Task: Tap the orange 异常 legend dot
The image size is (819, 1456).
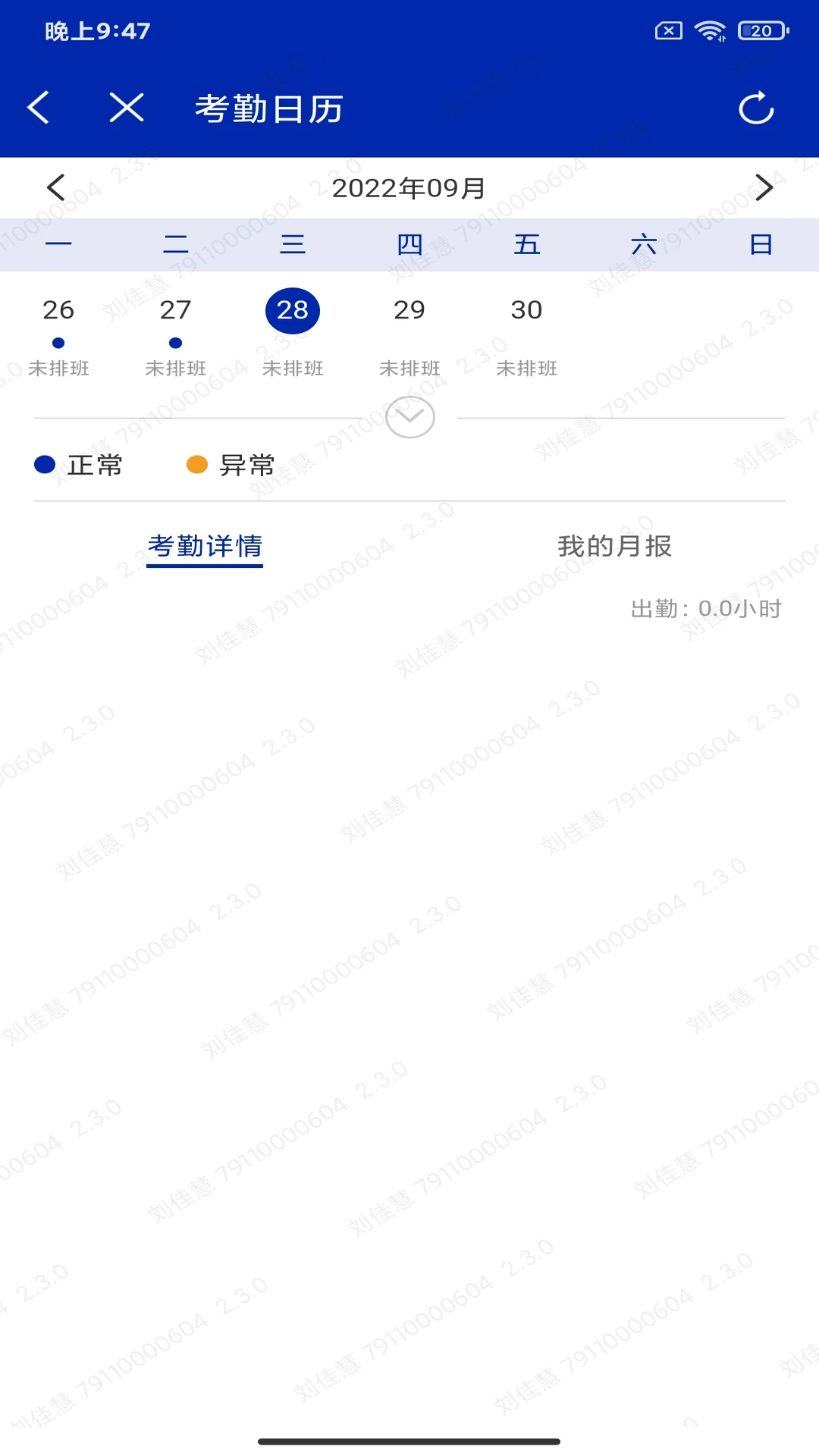Action: coord(196,465)
